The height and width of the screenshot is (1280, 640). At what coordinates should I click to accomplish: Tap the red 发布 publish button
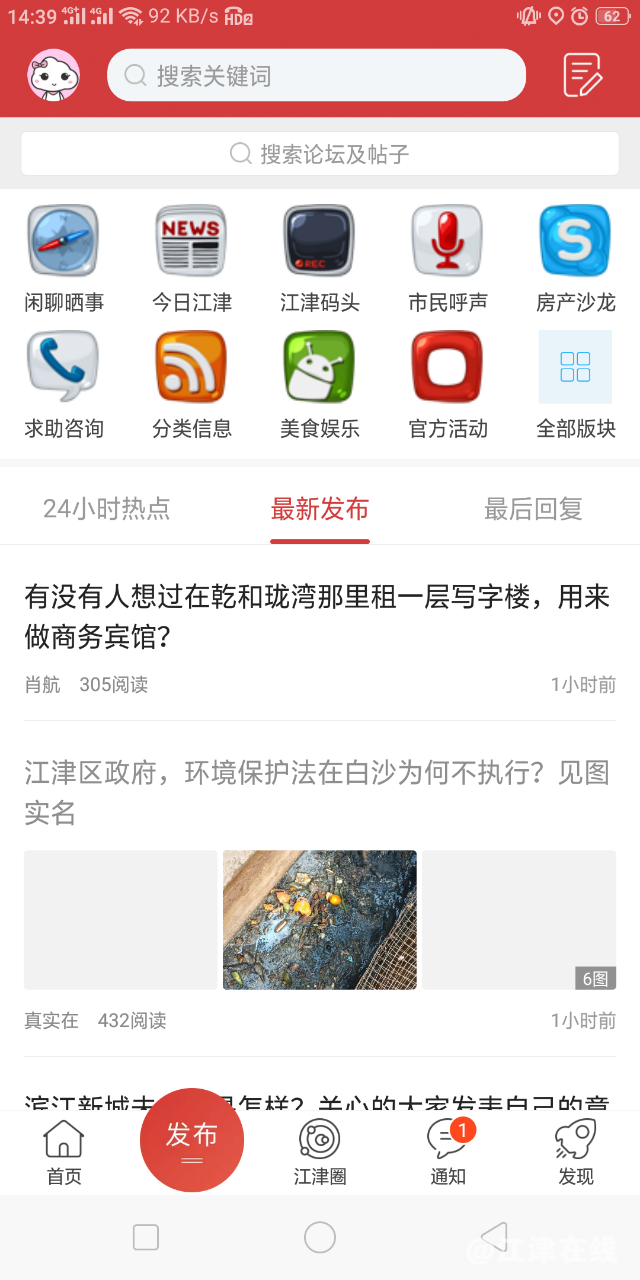point(192,1140)
